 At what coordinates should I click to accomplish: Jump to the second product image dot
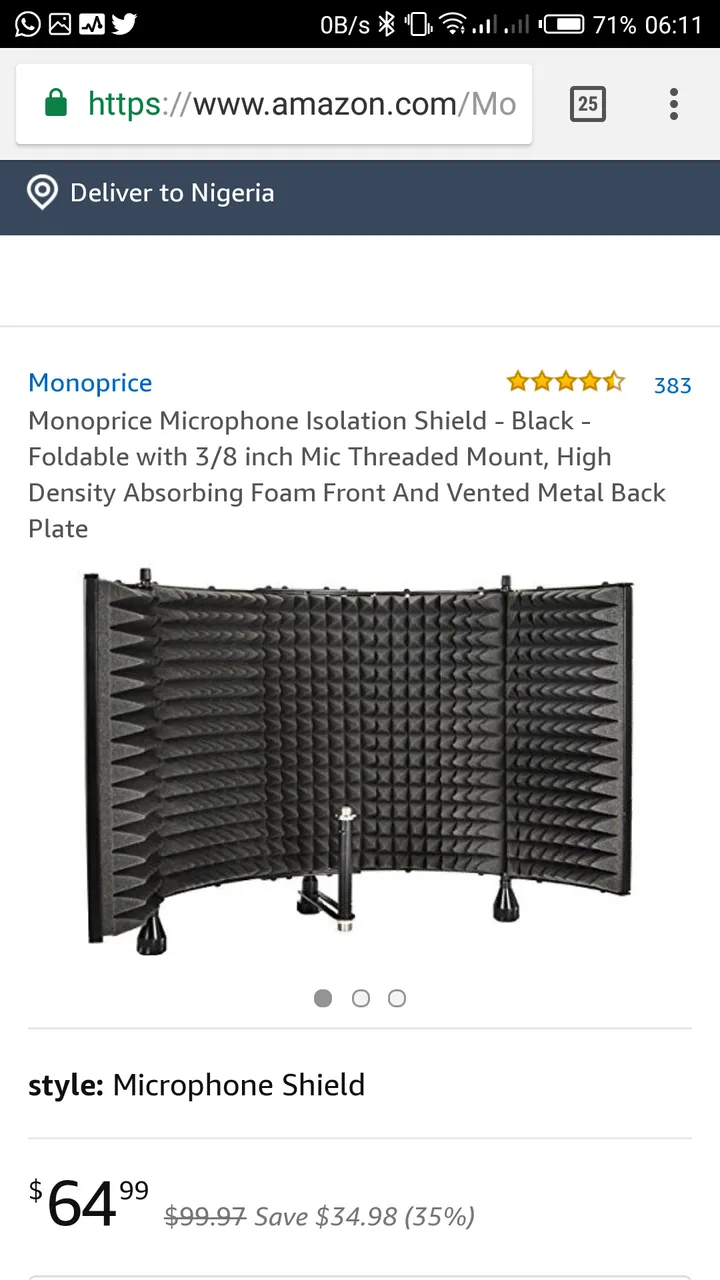pos(361,998)
